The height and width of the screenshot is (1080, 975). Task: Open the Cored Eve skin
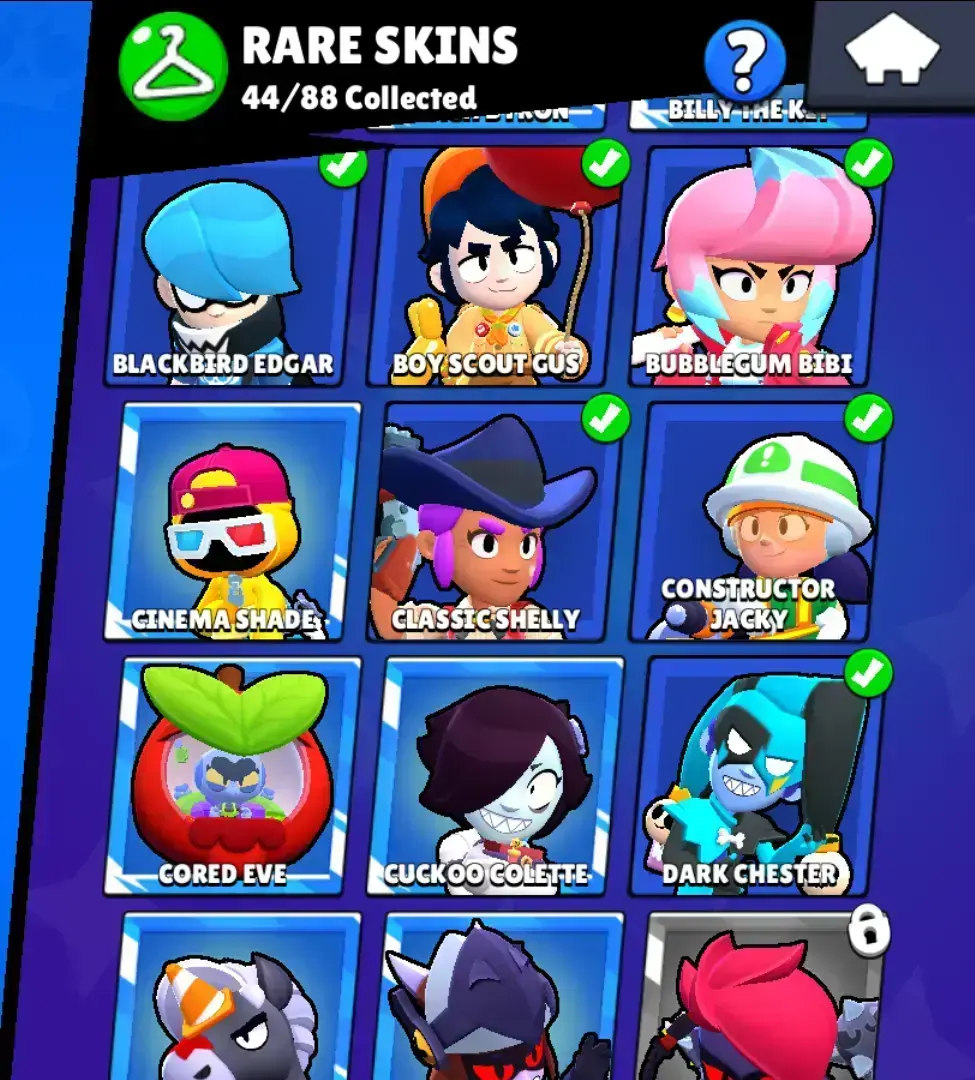(x=232, y=776)
